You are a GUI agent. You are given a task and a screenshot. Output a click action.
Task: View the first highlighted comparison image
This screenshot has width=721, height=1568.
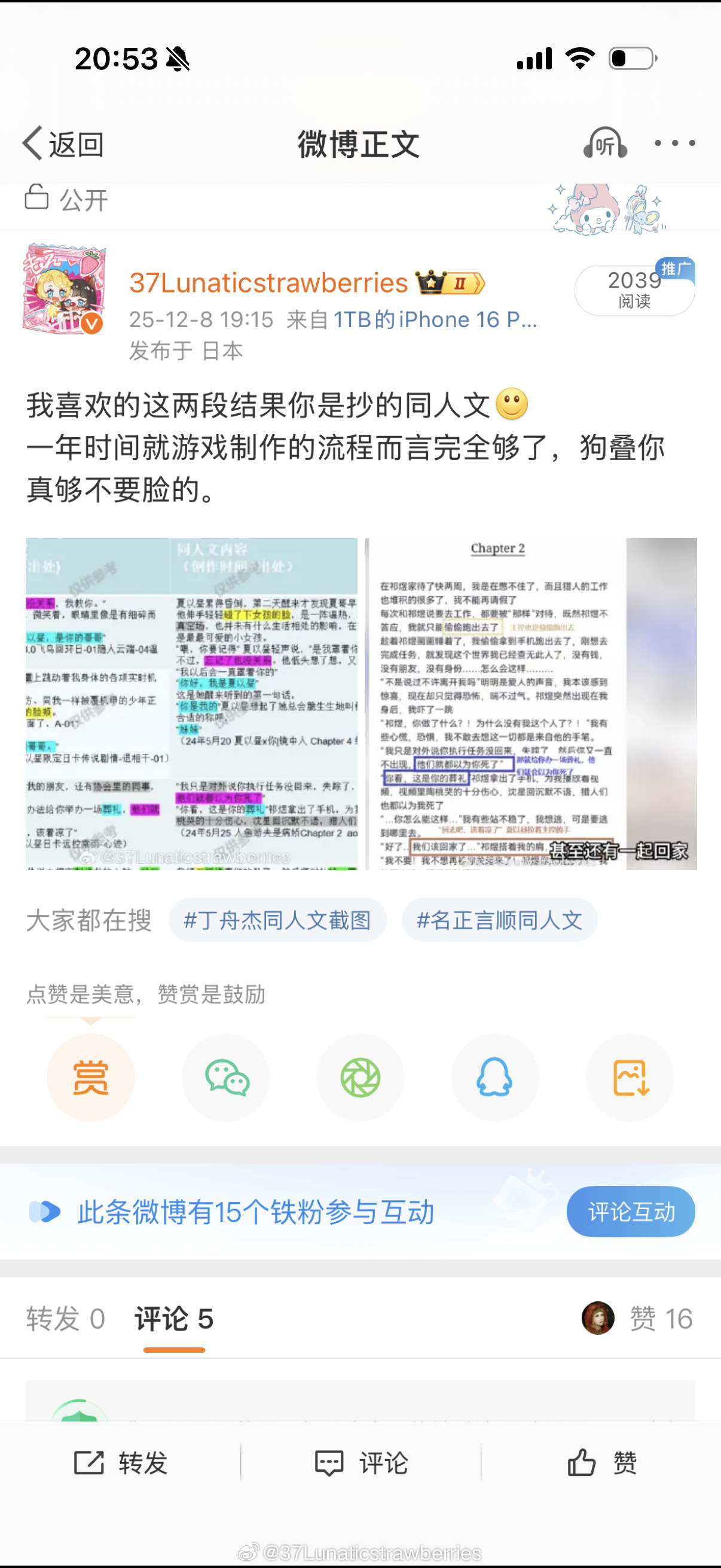192,703
